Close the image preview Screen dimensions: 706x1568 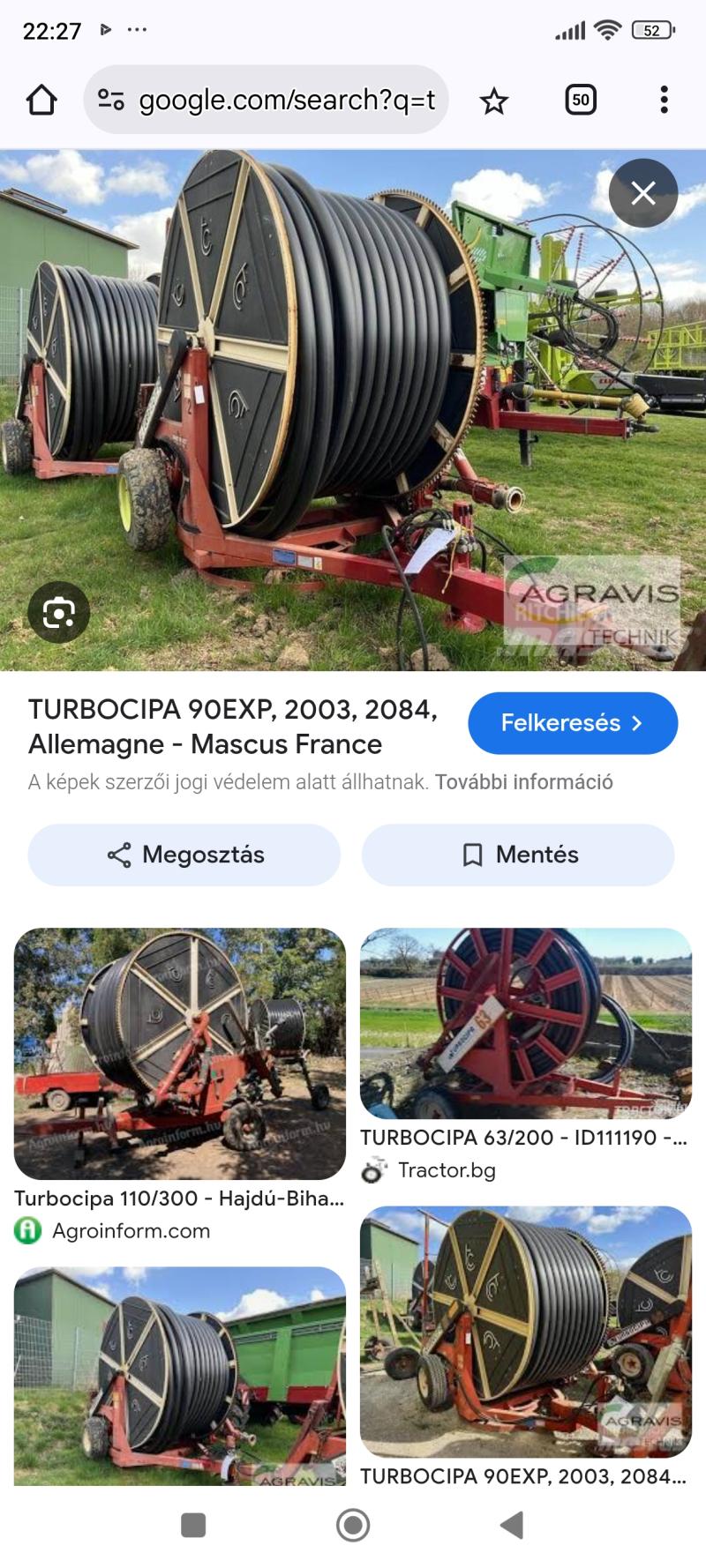[643, 193]
